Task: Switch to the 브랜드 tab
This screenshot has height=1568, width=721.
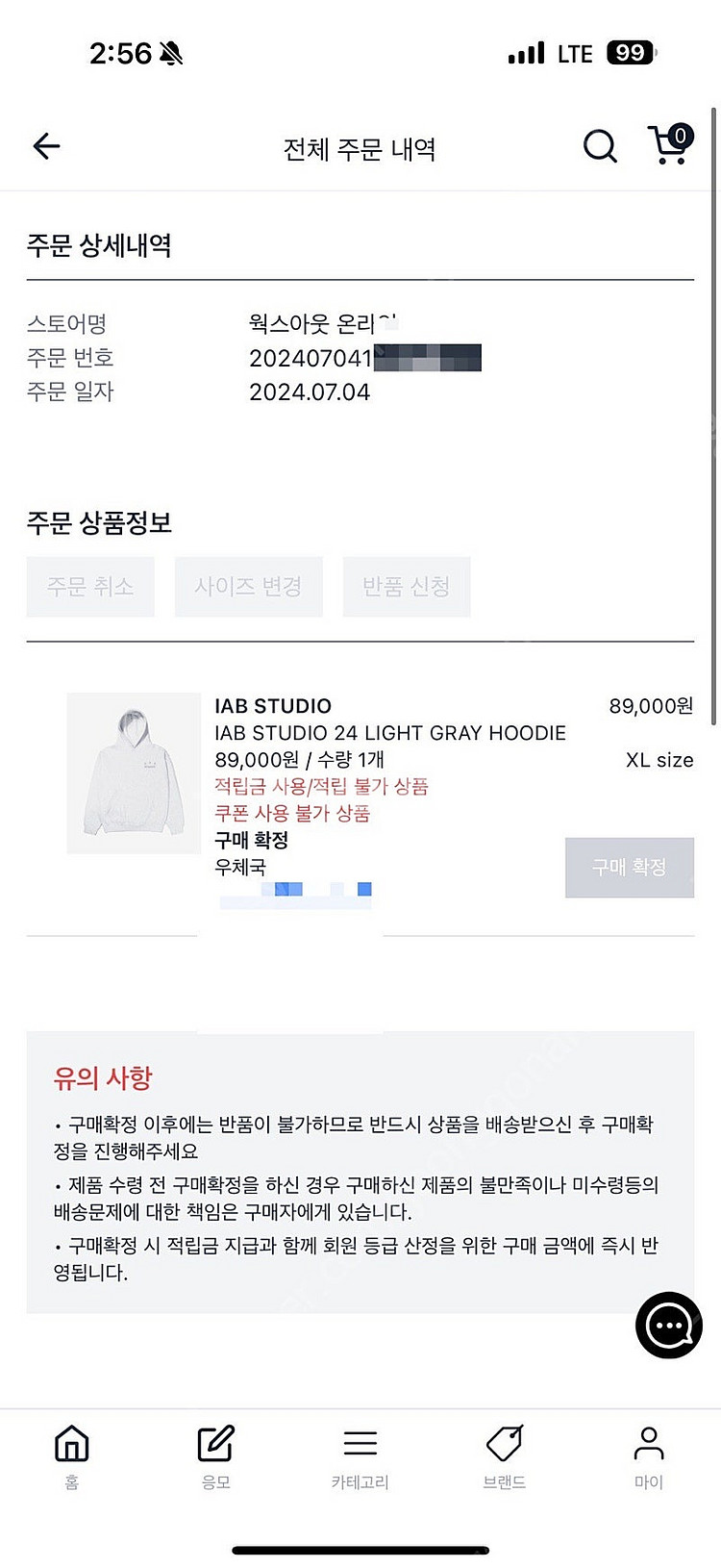Action: click(505, 1455)
